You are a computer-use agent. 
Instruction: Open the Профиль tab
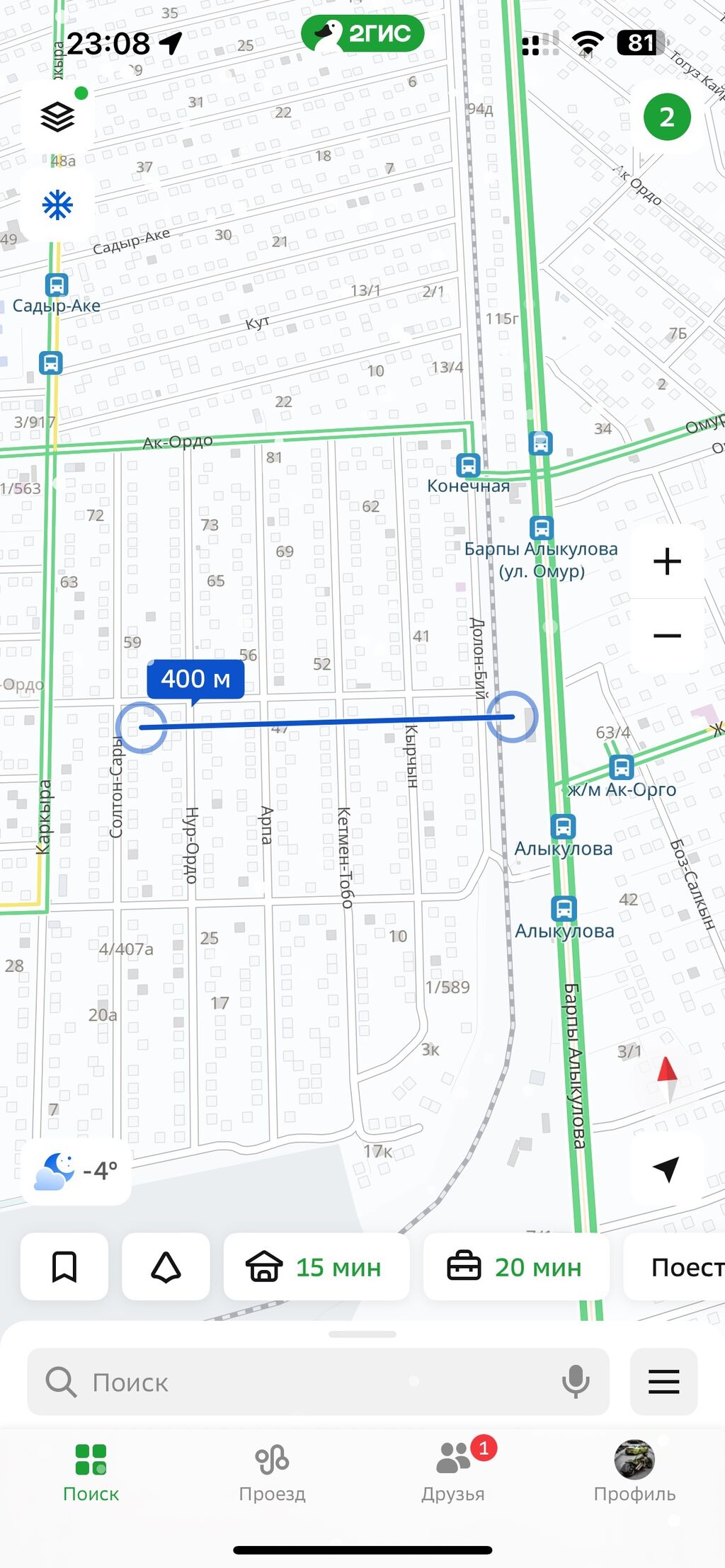tap(634, 1472)
